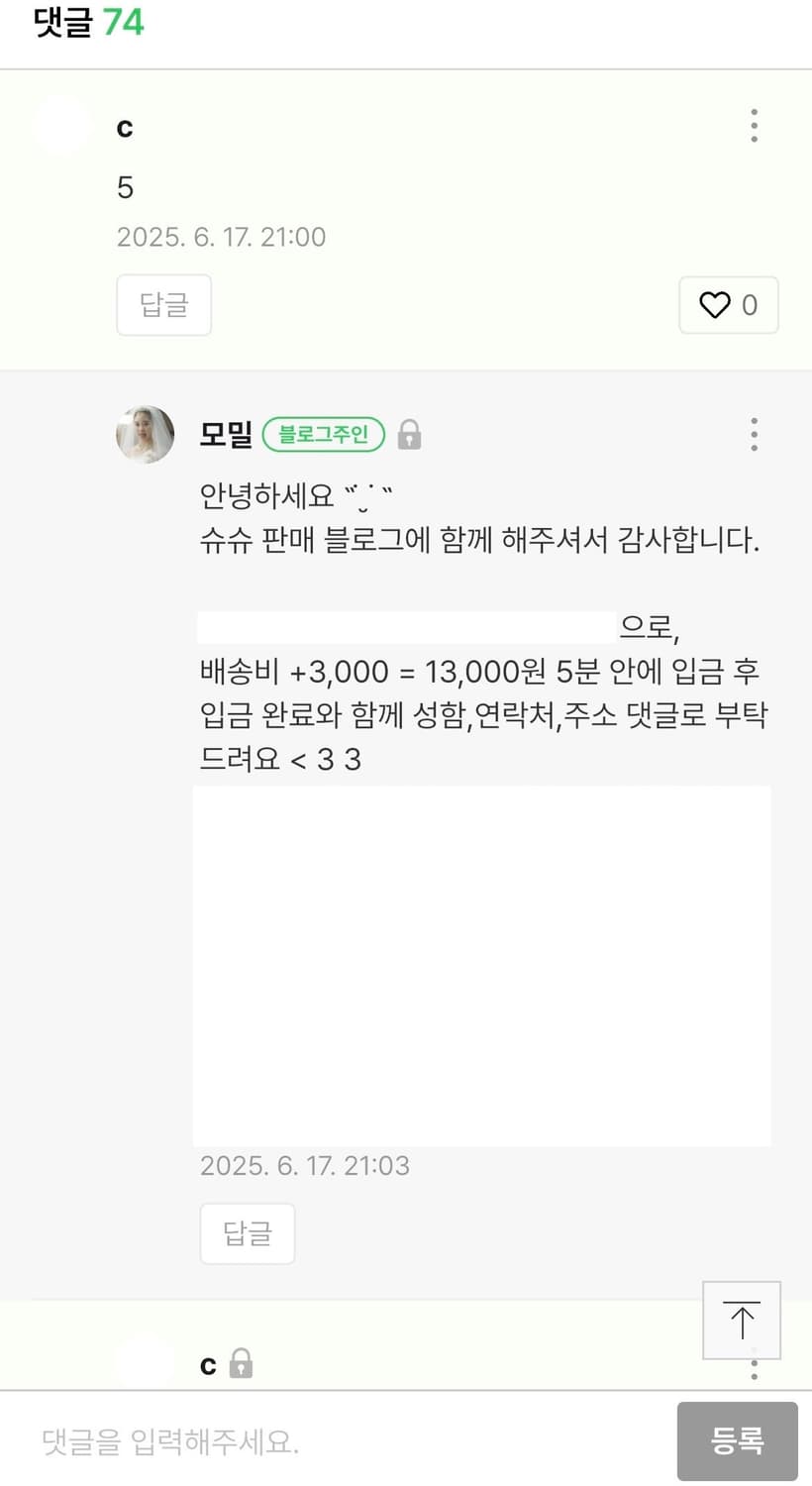This screenshot has width=812, height=1486.
Task: Click the comment input field 댓글을 입력해주세요
Action: pos(297,1441)
